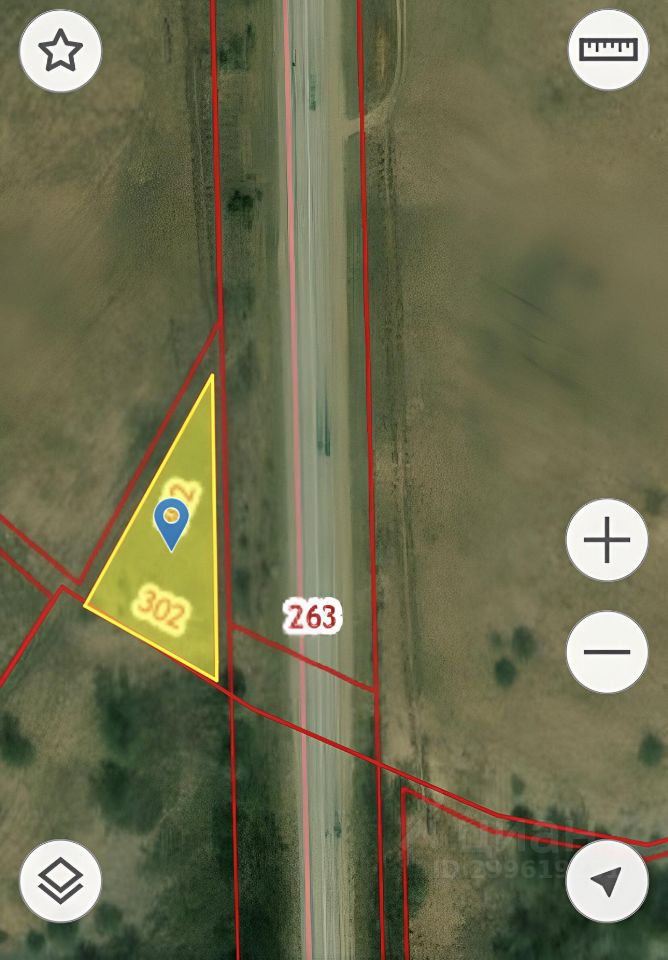The height and width of the screenshot is (960, 668).
Task: Center the map on my location
Action: point(607,881)
